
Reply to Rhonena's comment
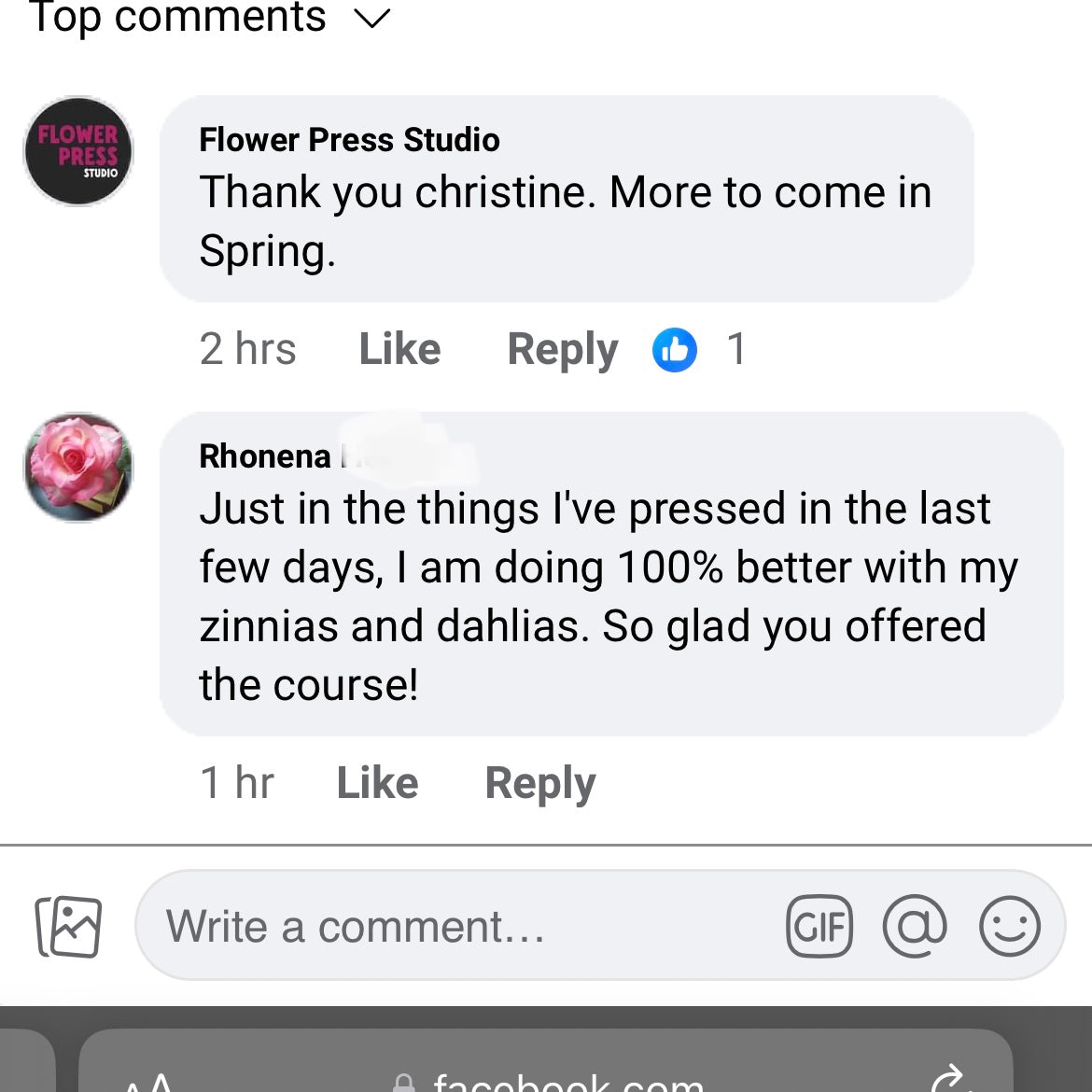tap(539, 782)
